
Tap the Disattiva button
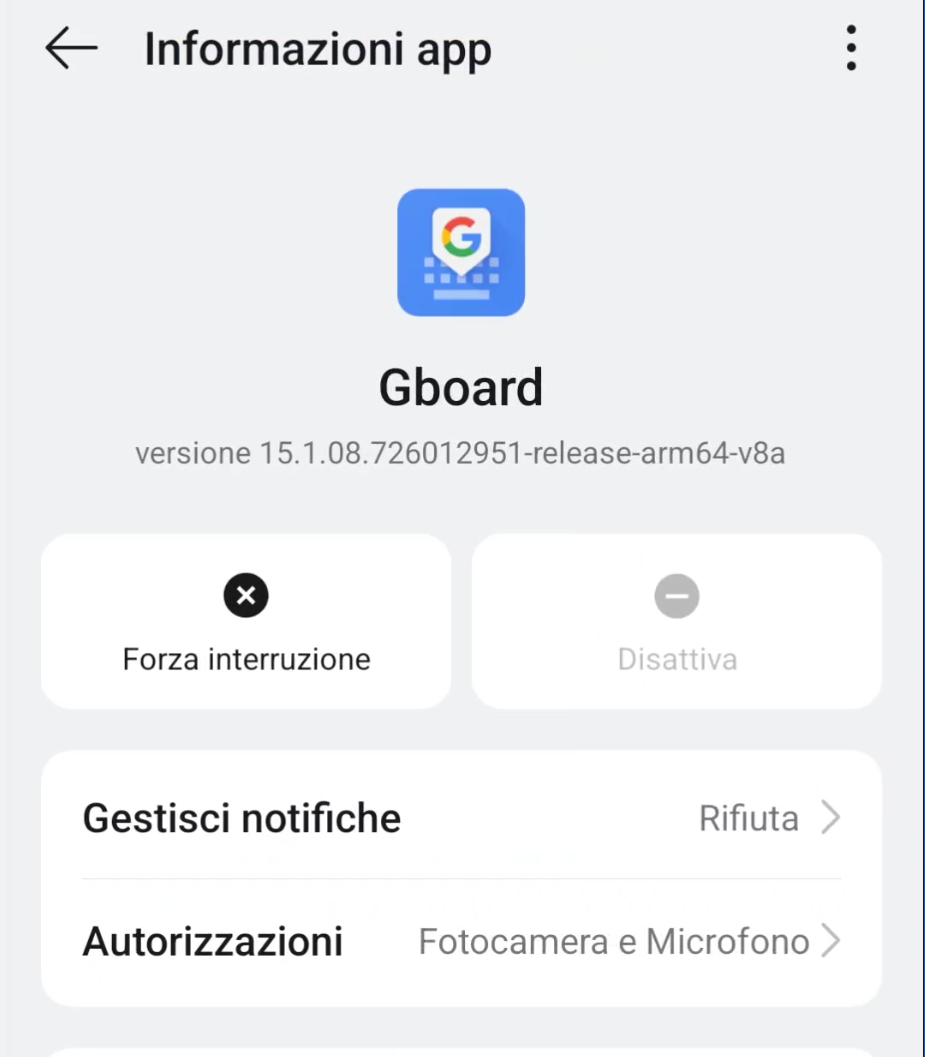click(x=677, y=621)
